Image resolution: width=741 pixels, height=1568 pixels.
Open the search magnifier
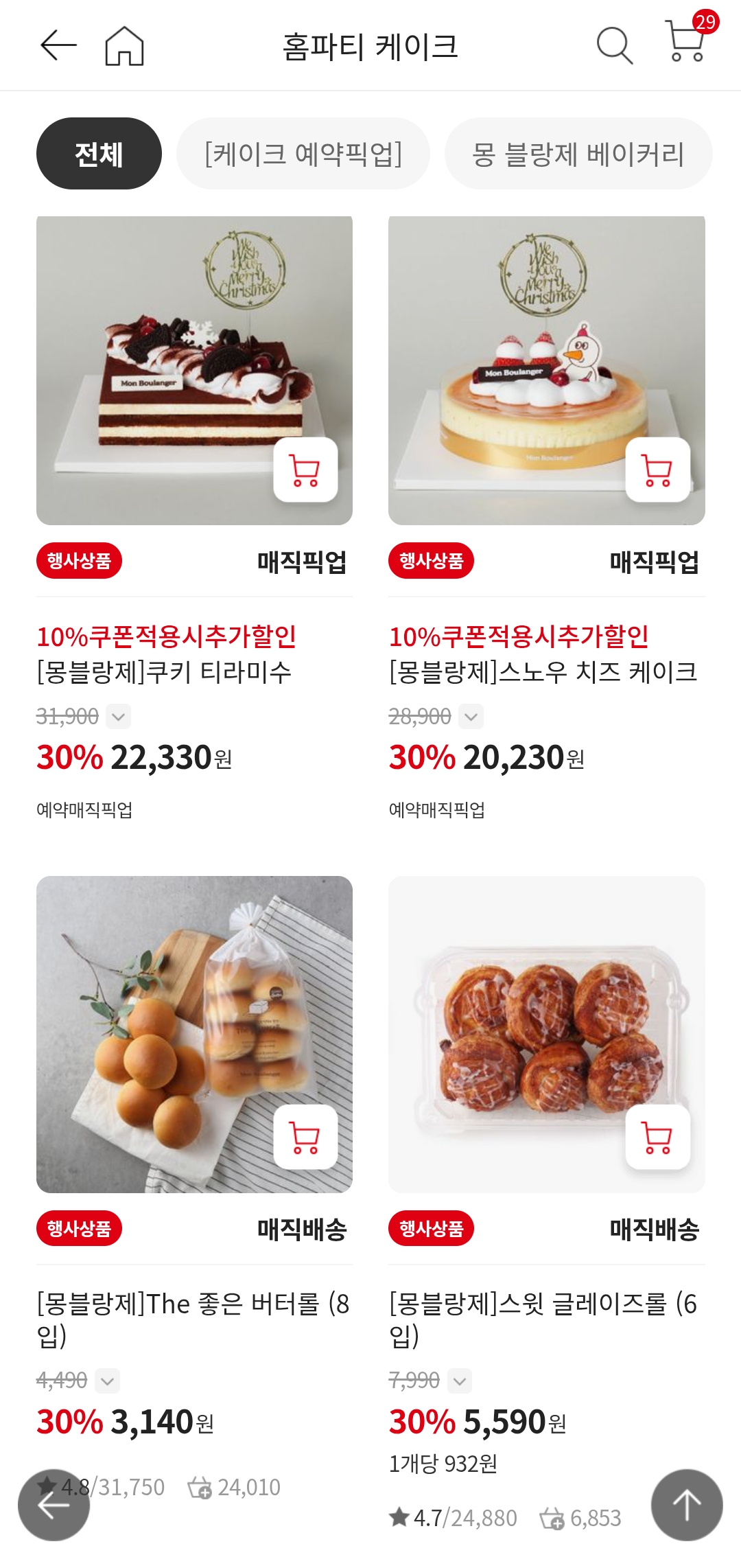[x=614, y=45]
